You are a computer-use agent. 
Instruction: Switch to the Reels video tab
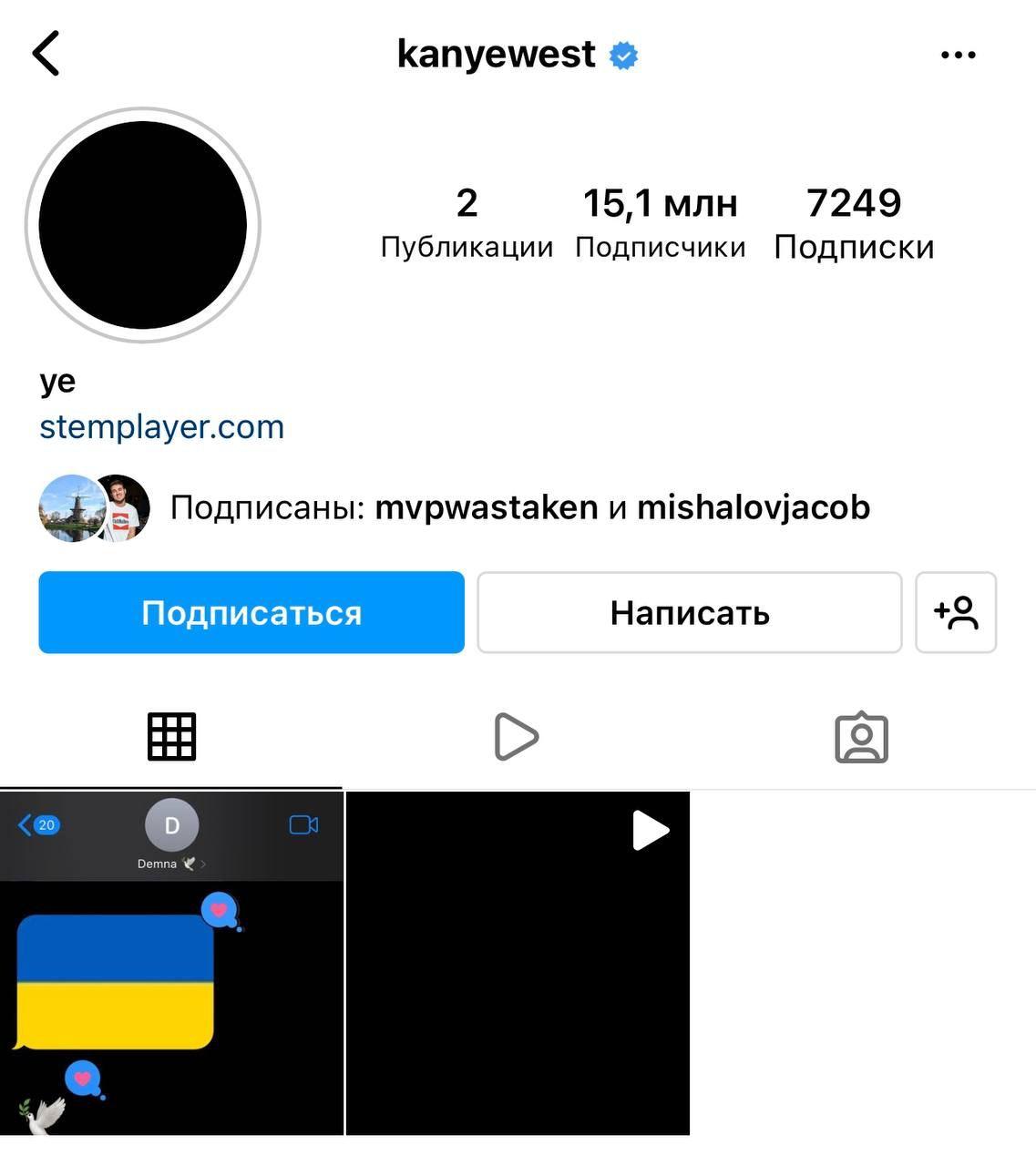tap(517, 736)
